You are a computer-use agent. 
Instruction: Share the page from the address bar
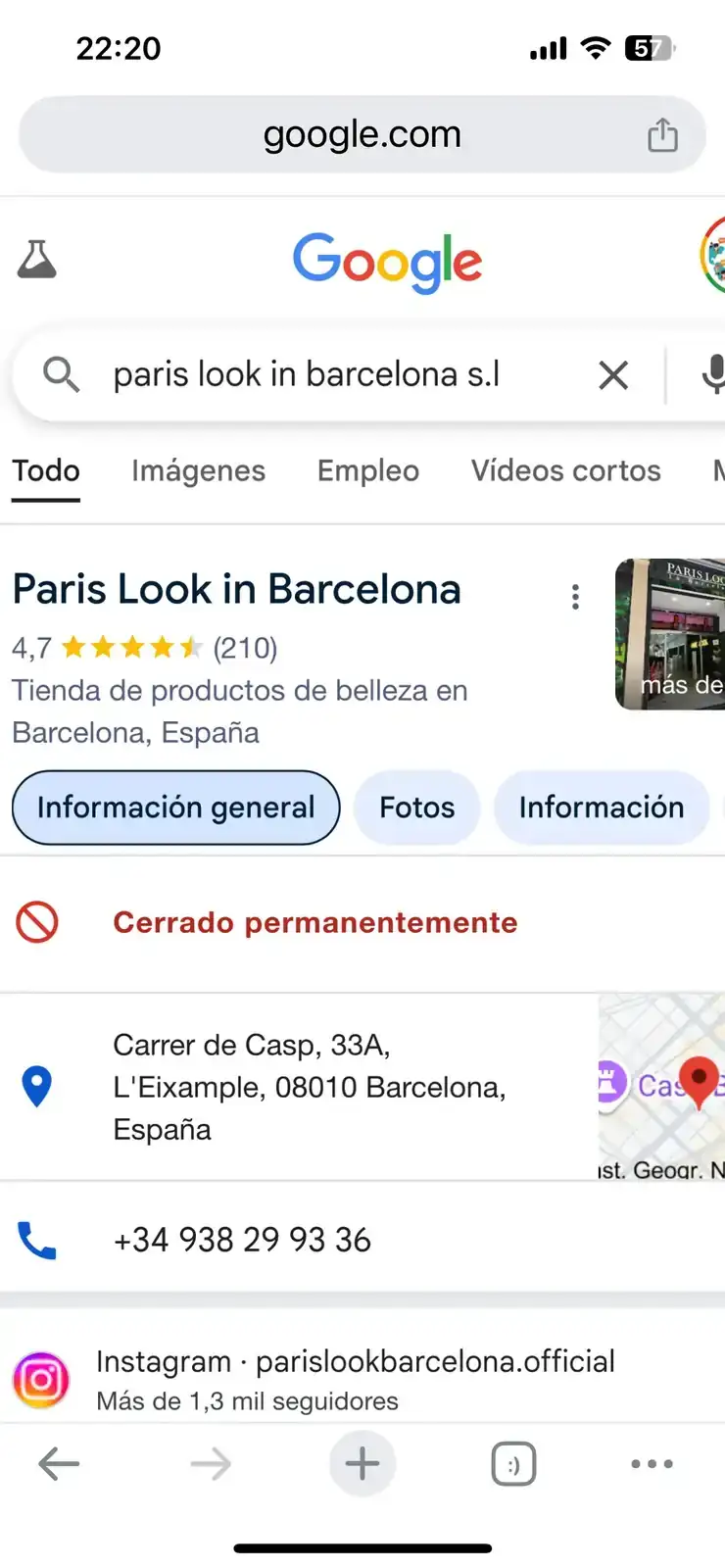point(662,135)
